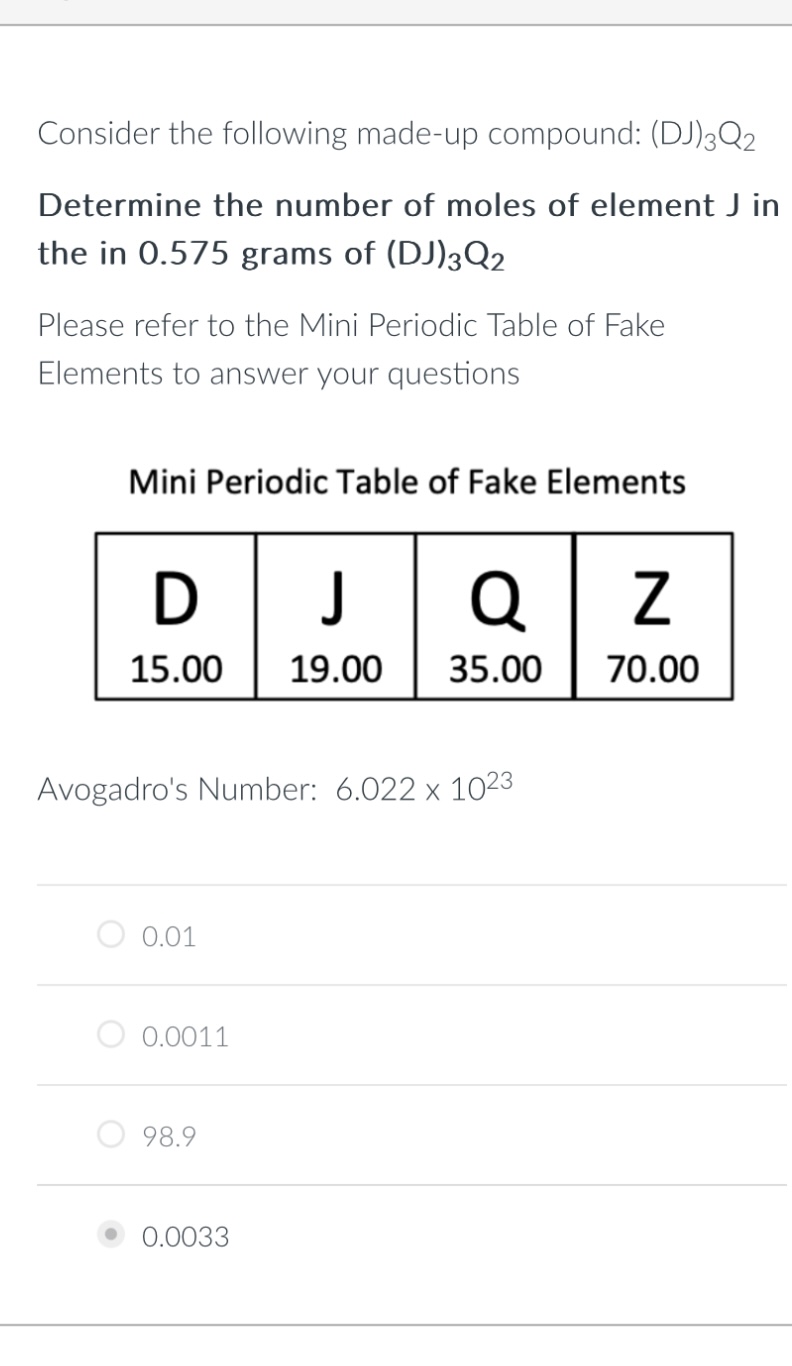792x1366 pixels.
Task: Click the bolded question prompt text
Action: [x=400, y=228]
